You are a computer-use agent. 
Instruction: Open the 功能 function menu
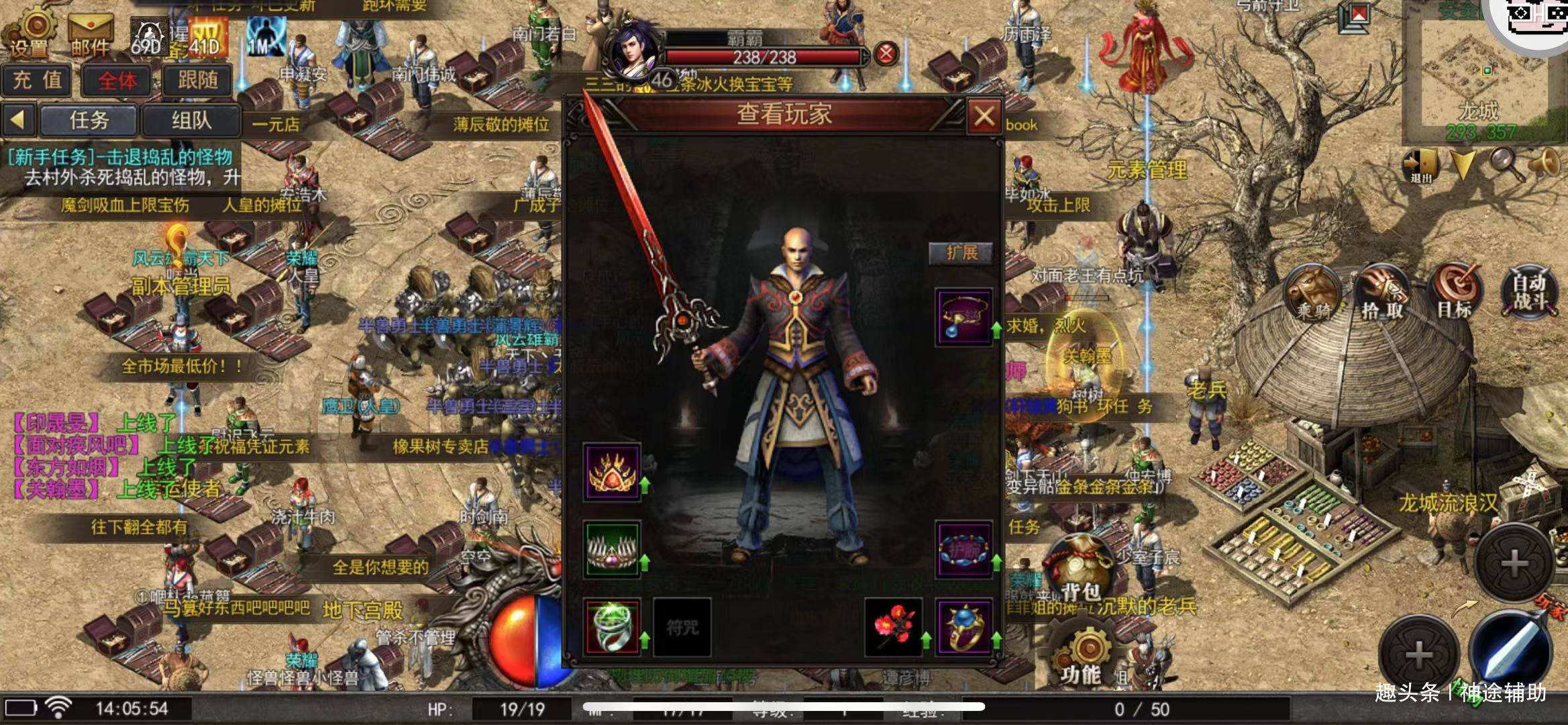1081,655
